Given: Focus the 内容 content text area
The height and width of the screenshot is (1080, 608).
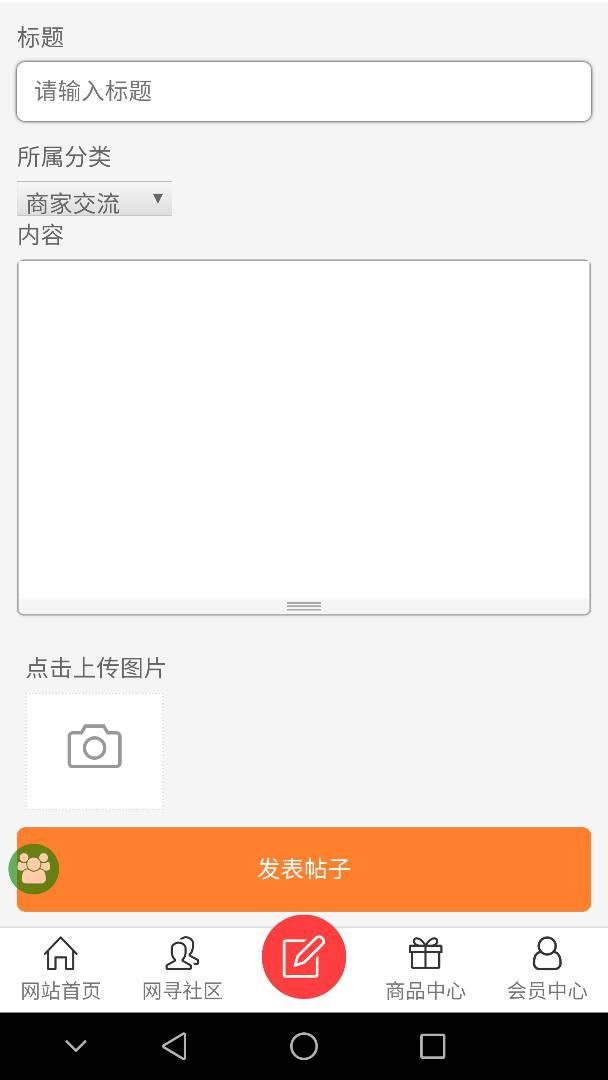Looking at the screenshot, I should 304,430.
